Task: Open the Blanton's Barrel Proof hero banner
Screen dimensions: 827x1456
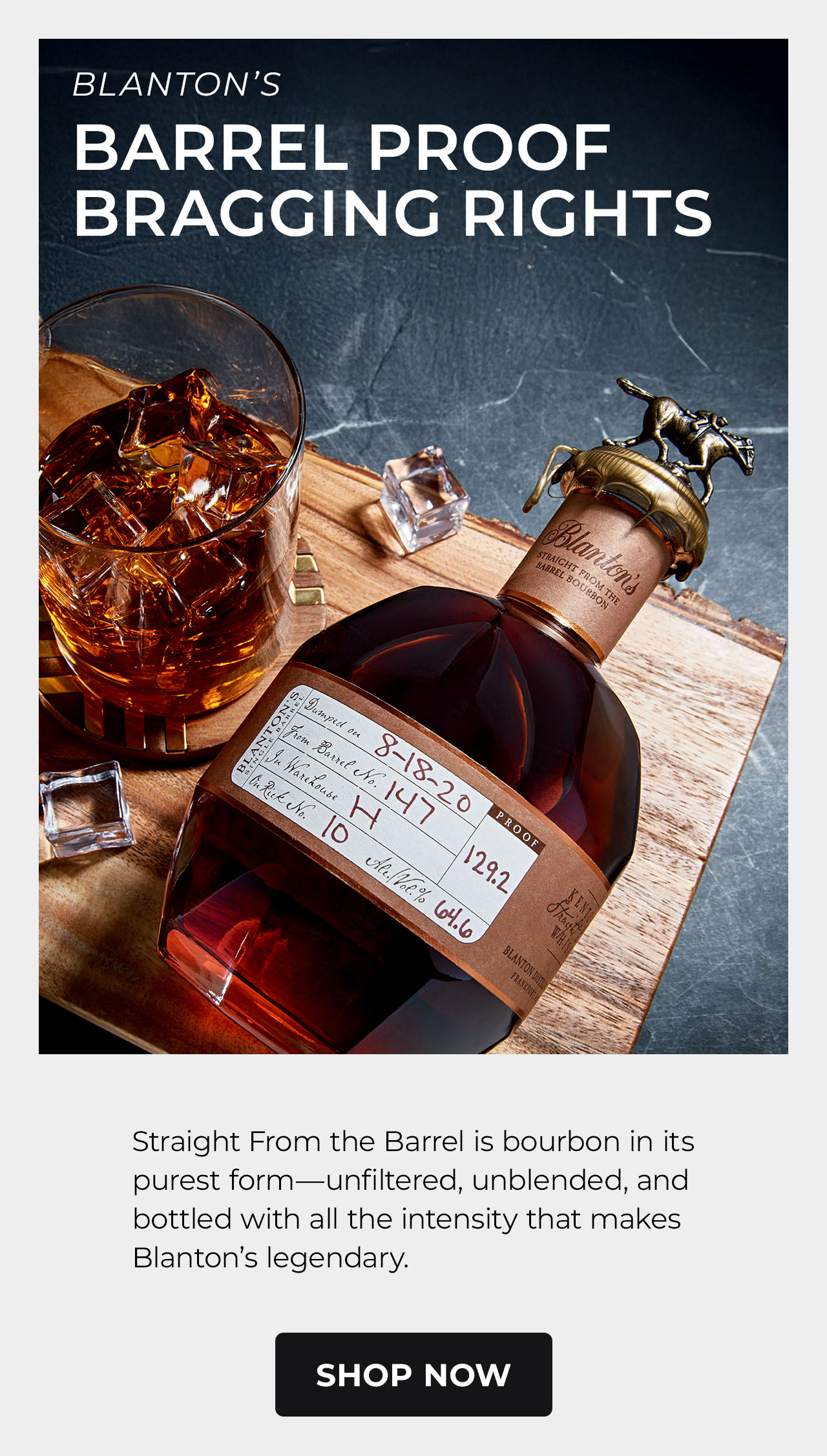Action: (x=413, y=546)
